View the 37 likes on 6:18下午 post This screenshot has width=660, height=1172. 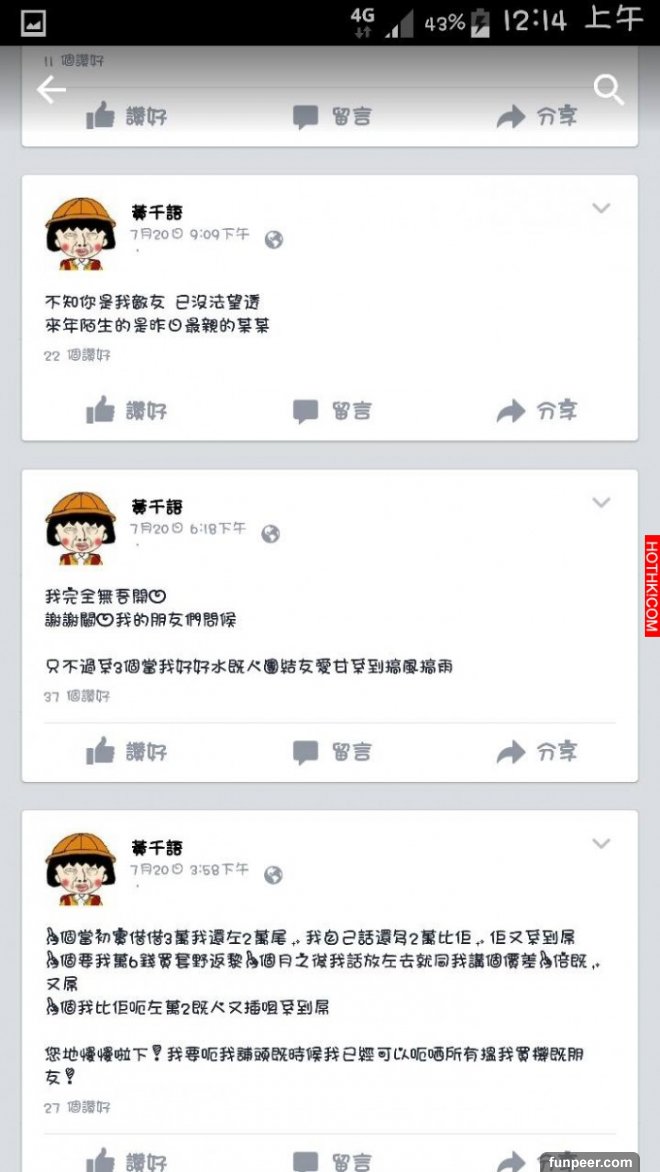click(77, 696)
